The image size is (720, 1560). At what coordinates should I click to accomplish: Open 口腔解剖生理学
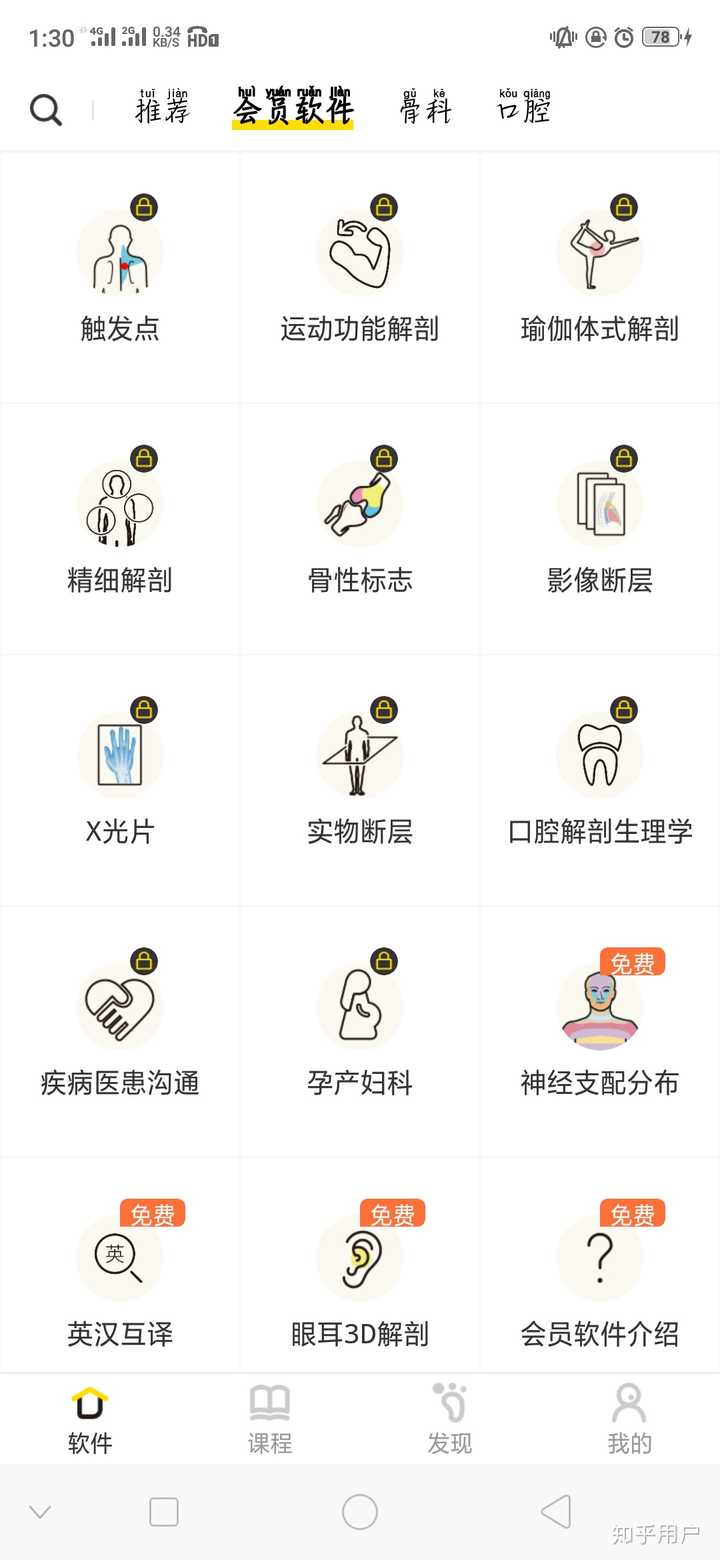[x=600, y=780]
